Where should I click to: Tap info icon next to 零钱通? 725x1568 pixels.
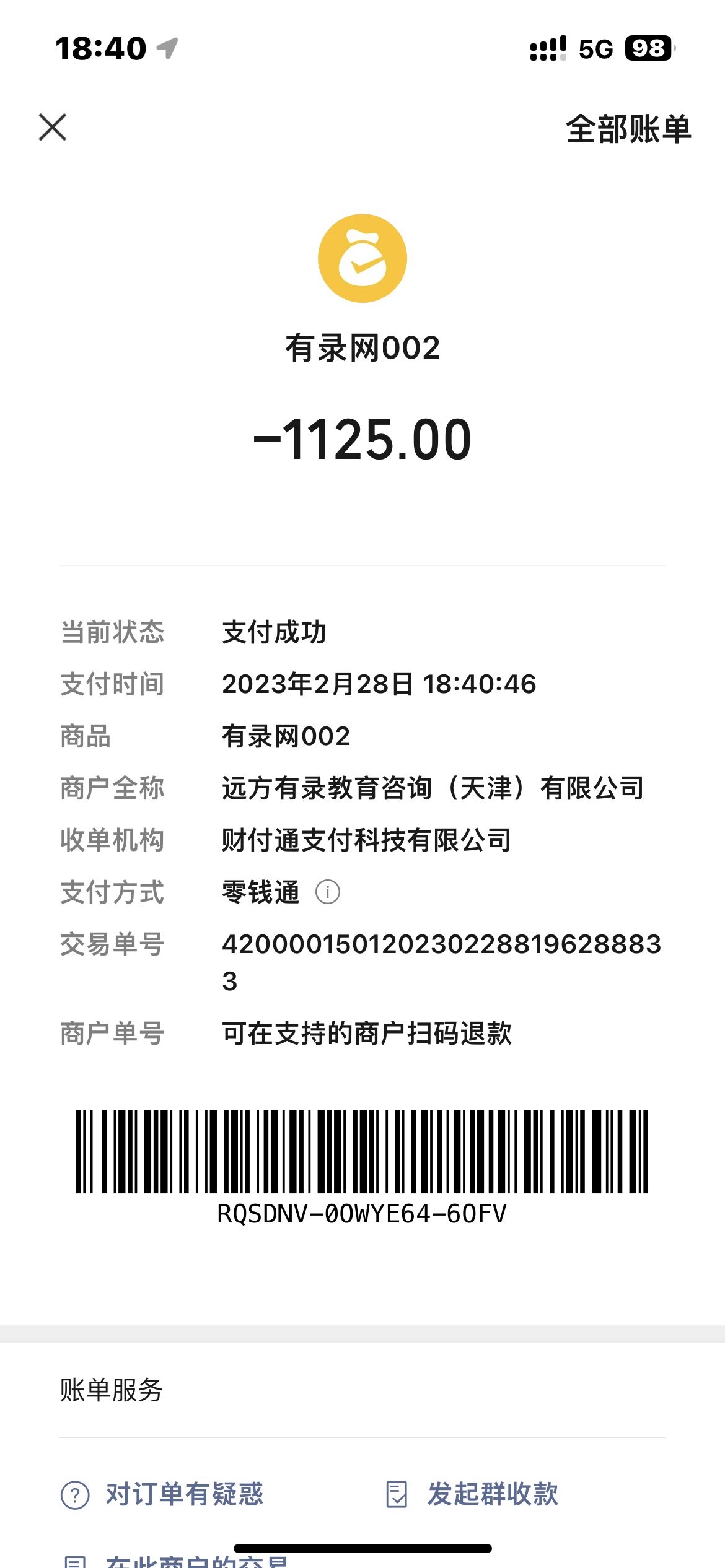(328, 892)
